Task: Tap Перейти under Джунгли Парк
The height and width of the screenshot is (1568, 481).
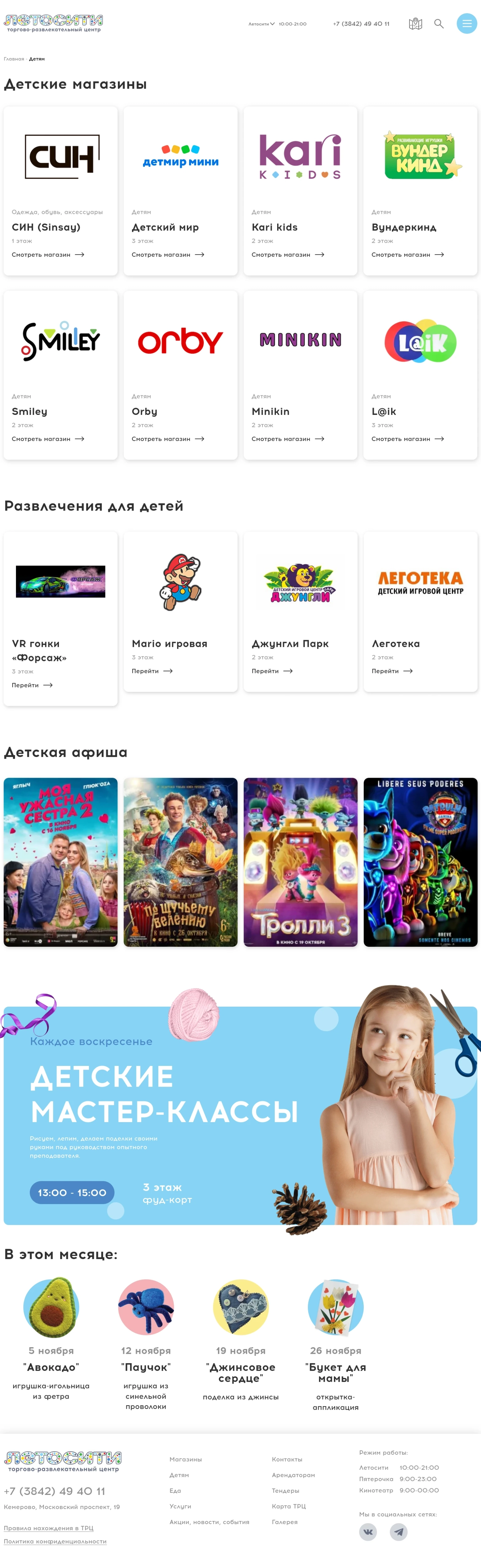Action: click(x=272, y=671)
